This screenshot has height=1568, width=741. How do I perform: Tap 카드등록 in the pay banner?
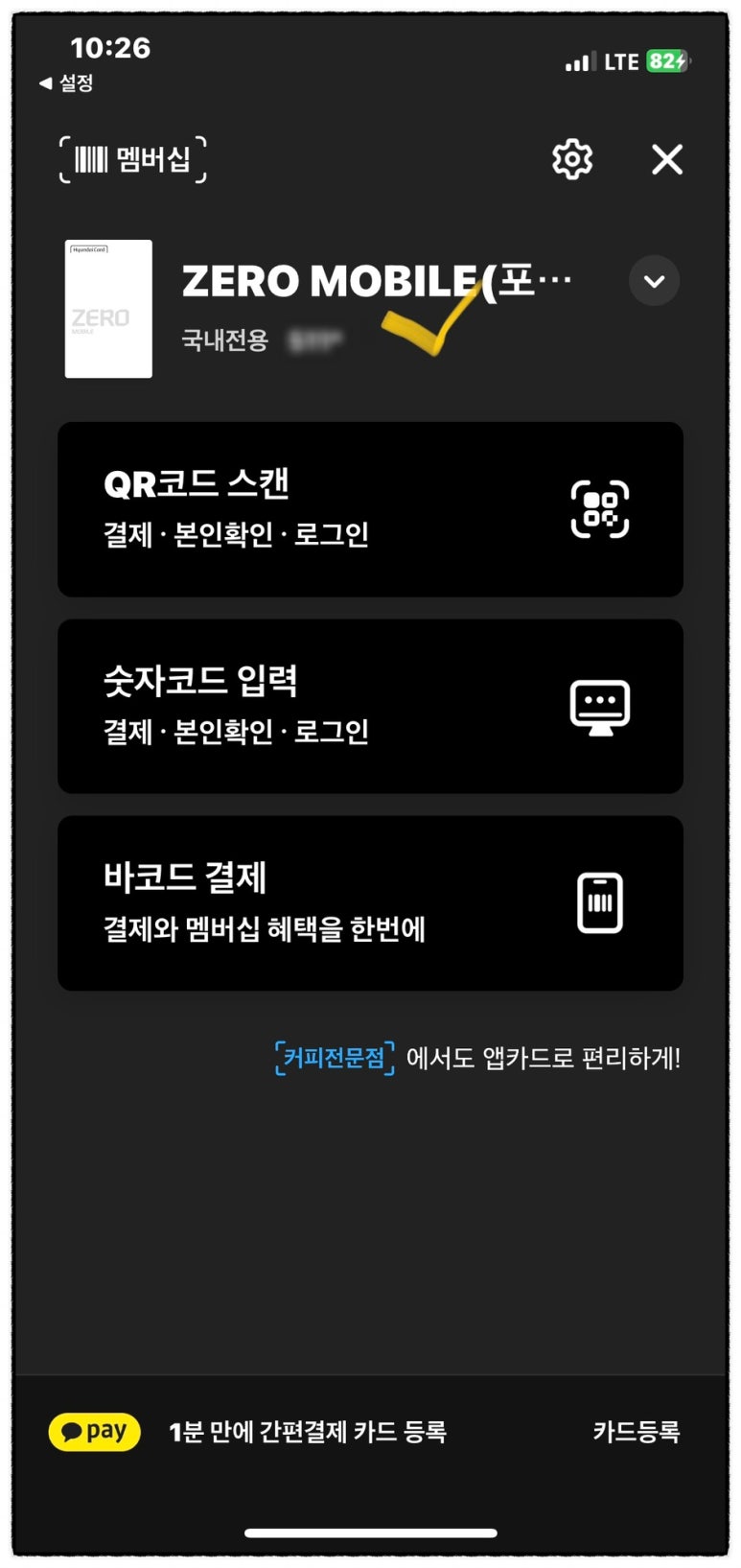coord(637,1432)
